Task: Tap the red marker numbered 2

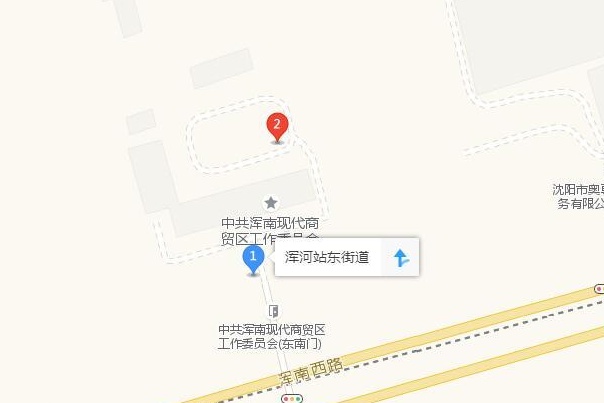Action: [x=277, y=126]
